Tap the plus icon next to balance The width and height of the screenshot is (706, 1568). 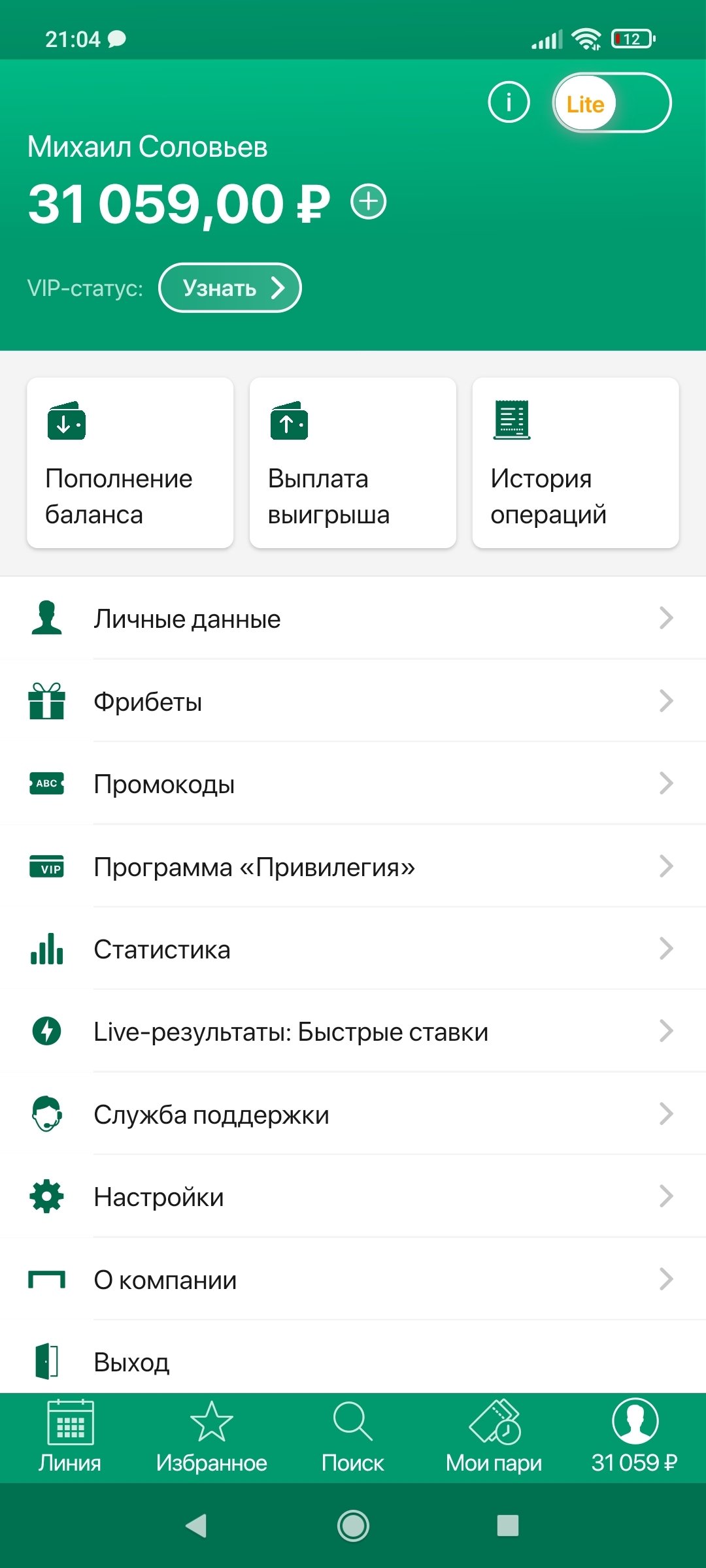369,202
